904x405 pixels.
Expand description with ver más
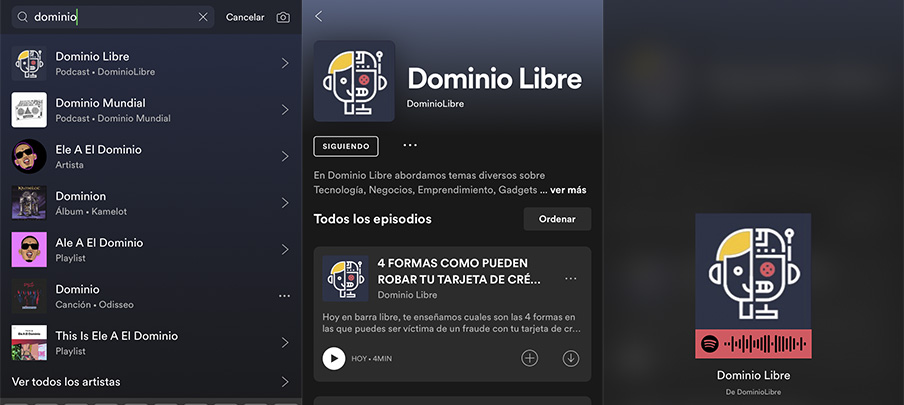coord(568,190)
